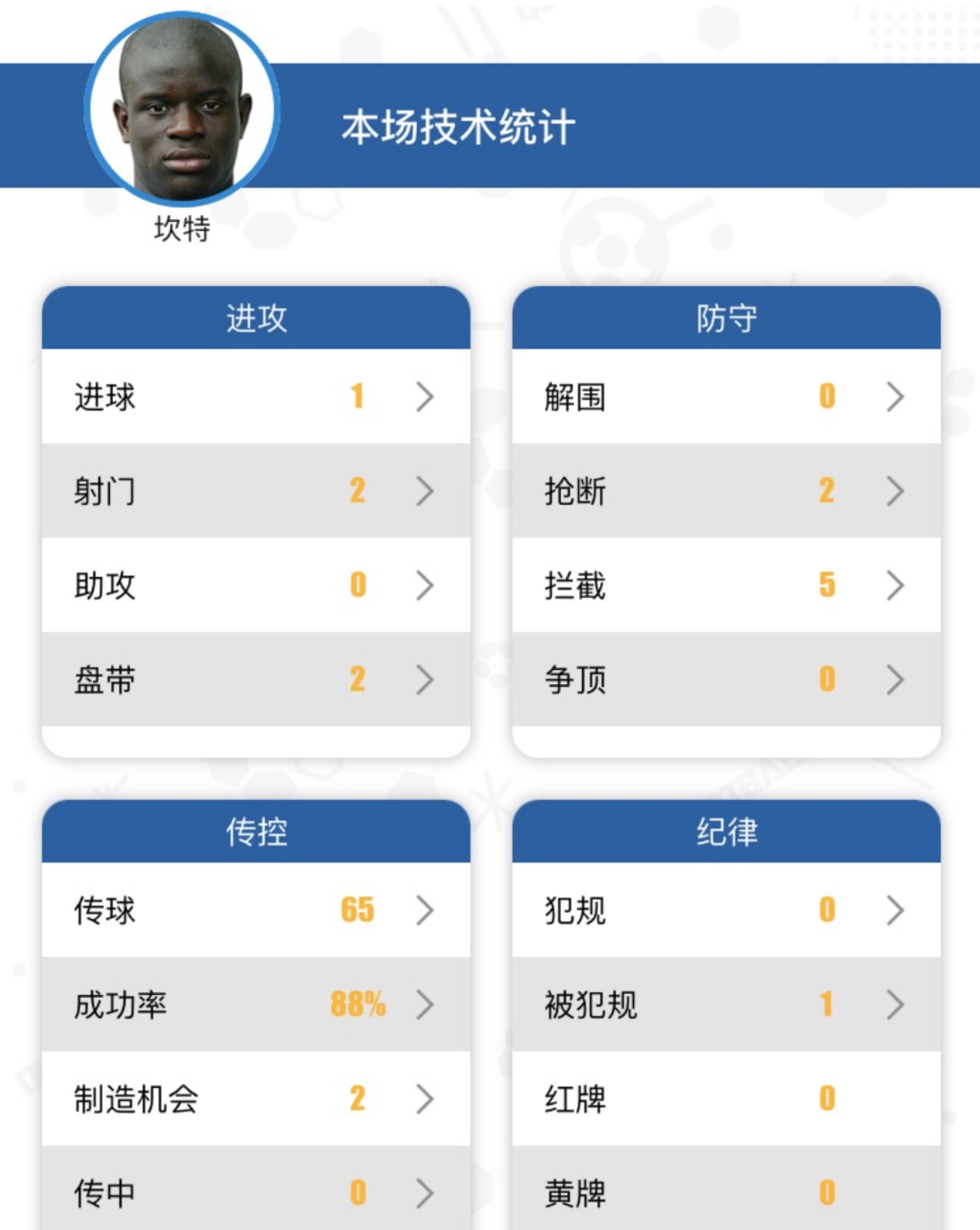Viewport: 980px width, 1230px height.
Task: View the 被犯规 fouls suffered details
Action: coord(726,1004)
